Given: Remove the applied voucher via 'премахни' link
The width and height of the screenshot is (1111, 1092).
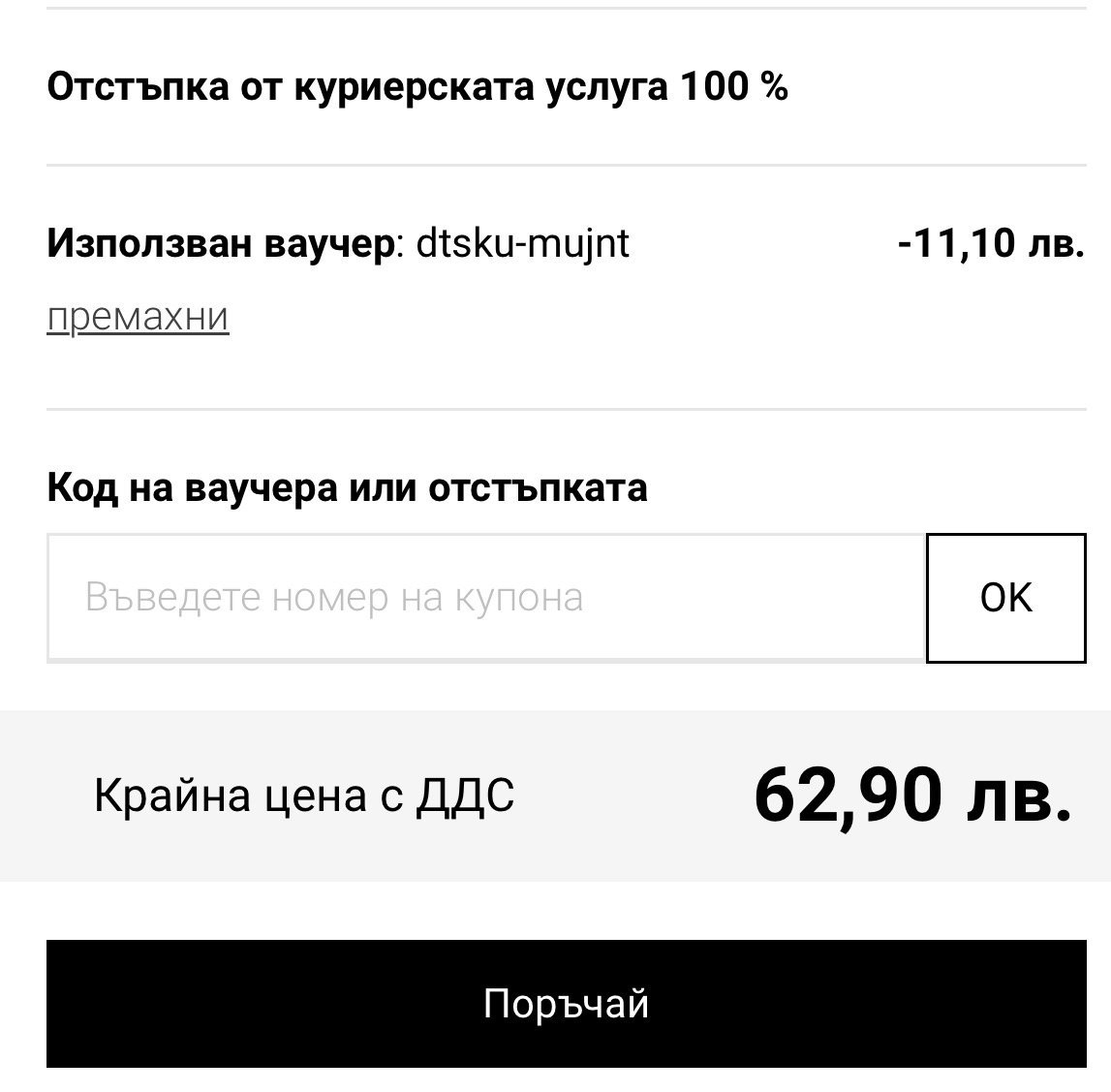Looking at the screenshot, I should coord(138,317).
